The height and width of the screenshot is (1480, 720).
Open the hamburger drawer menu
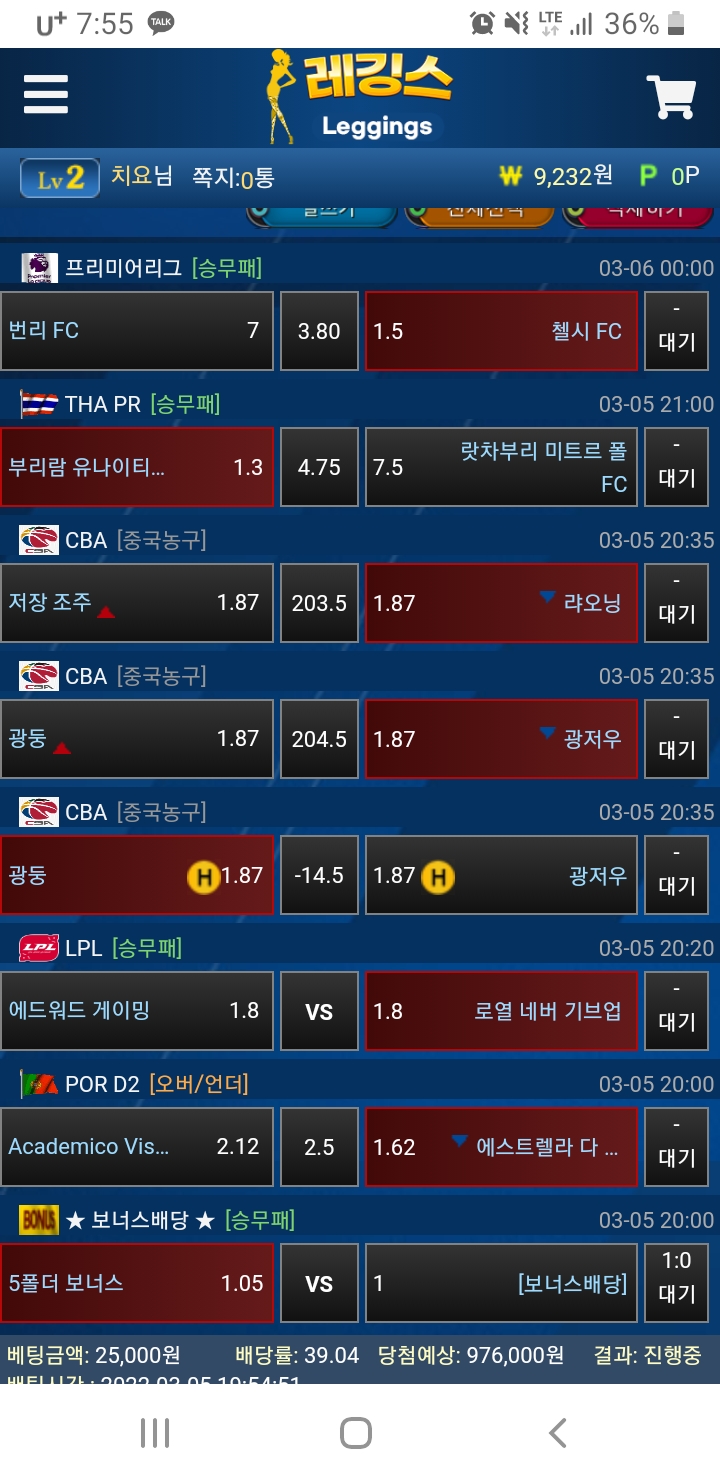tap(46, 95)
